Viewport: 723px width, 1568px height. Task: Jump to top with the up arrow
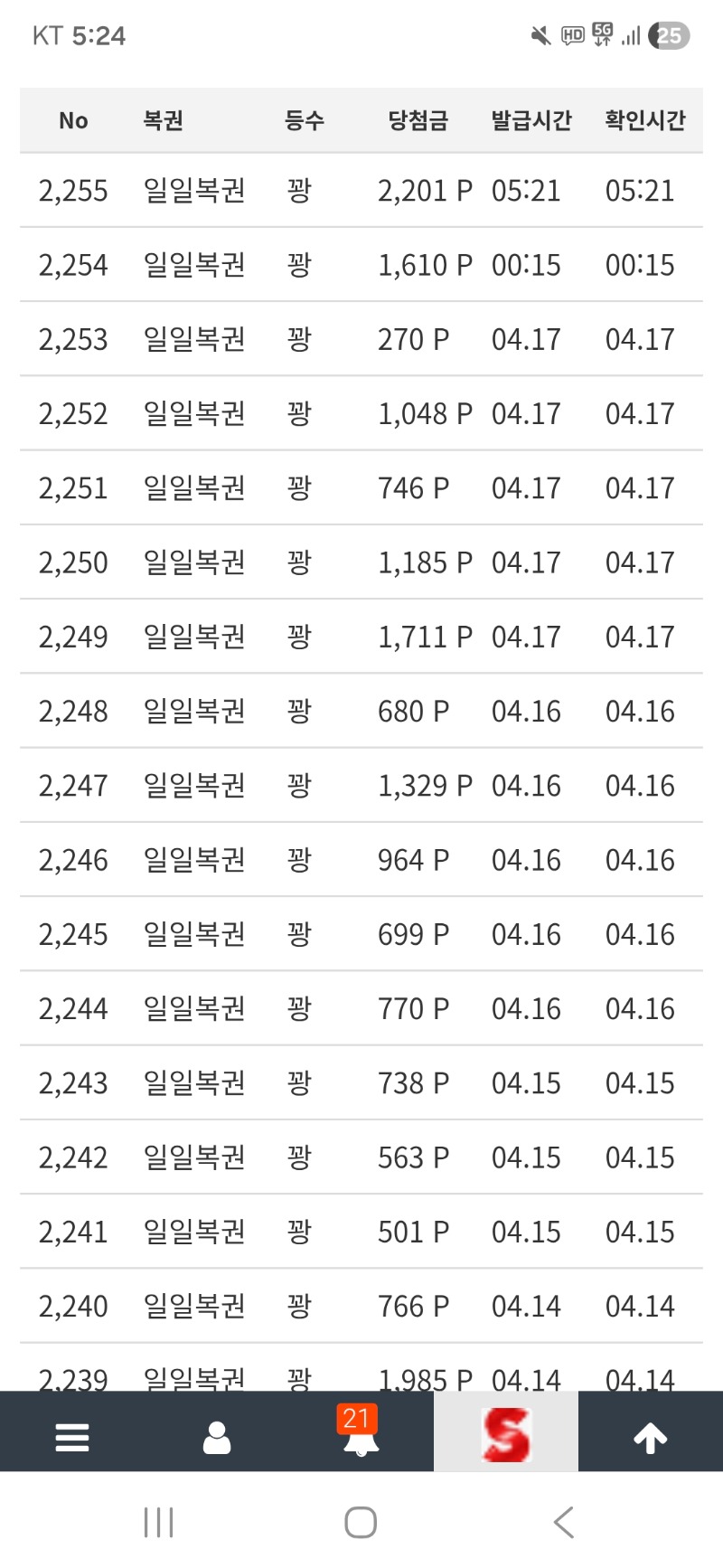[651, 1436]
